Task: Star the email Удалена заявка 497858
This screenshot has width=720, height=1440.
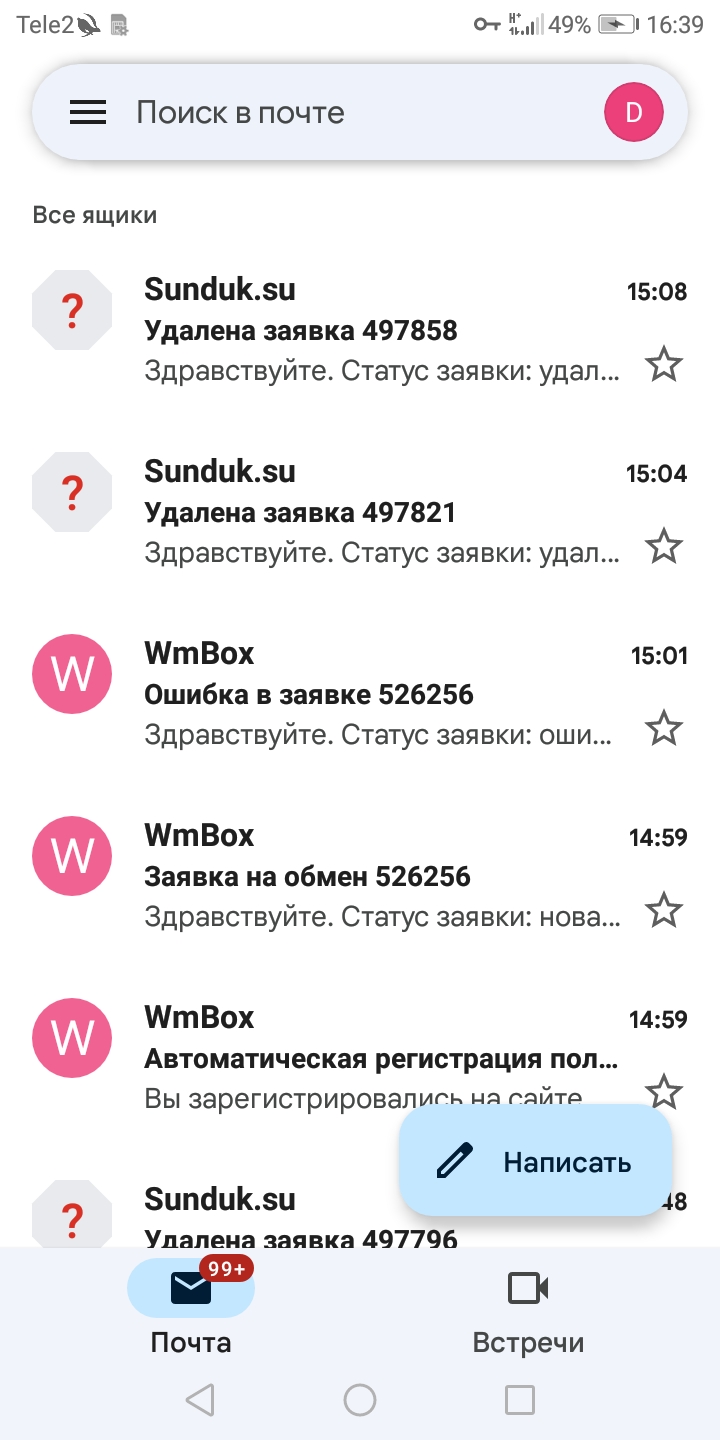Action: click(663, 365)
